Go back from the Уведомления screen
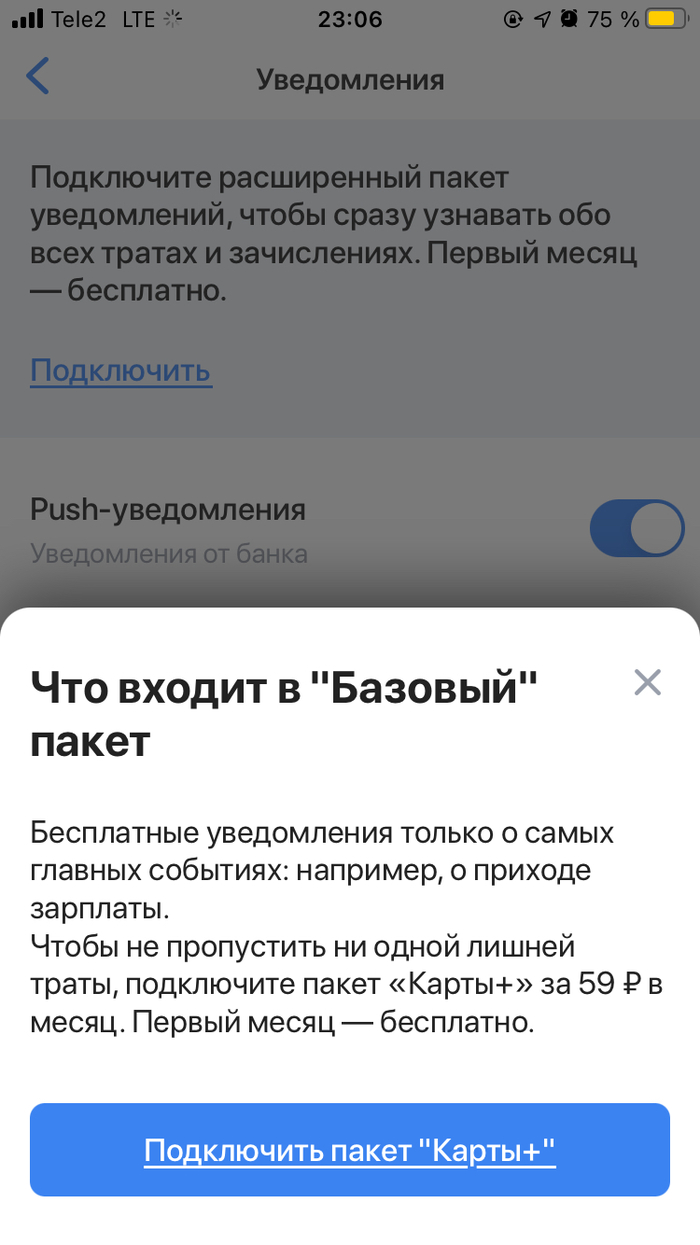 38,77
